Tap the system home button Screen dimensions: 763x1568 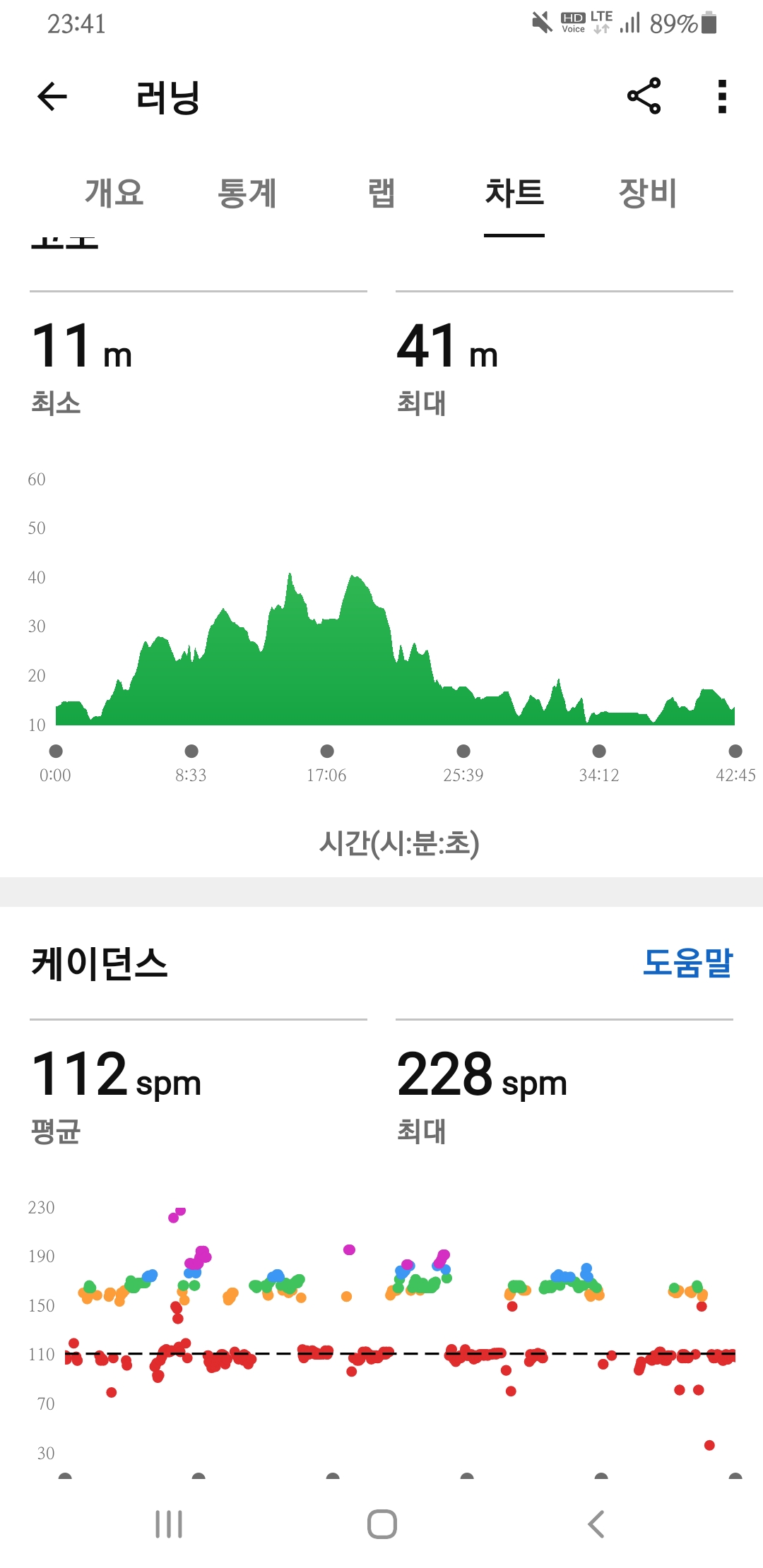pyautogui.click(x=381, y=1524)
